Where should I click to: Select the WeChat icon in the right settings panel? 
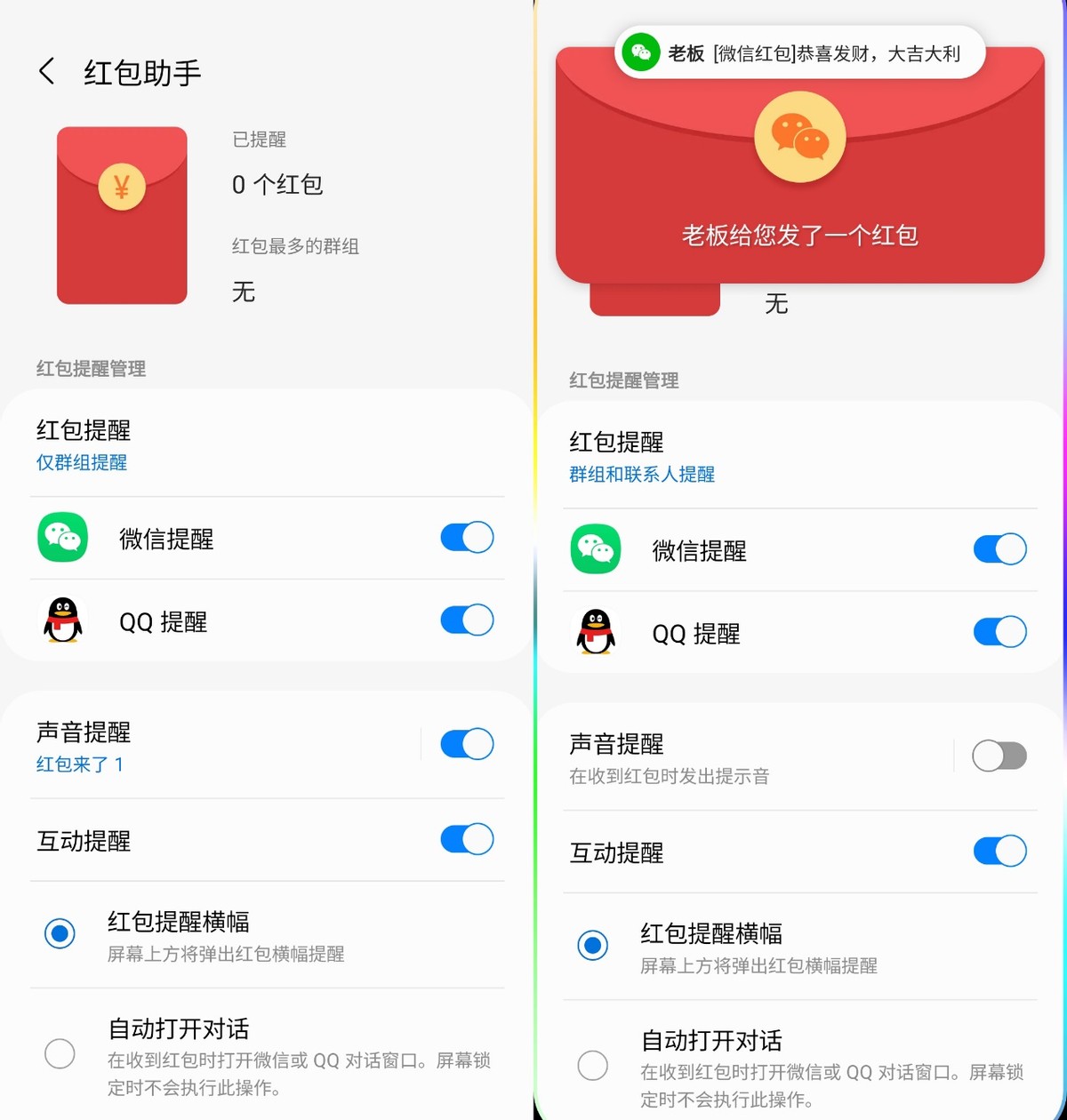click(x=595, y=549)
